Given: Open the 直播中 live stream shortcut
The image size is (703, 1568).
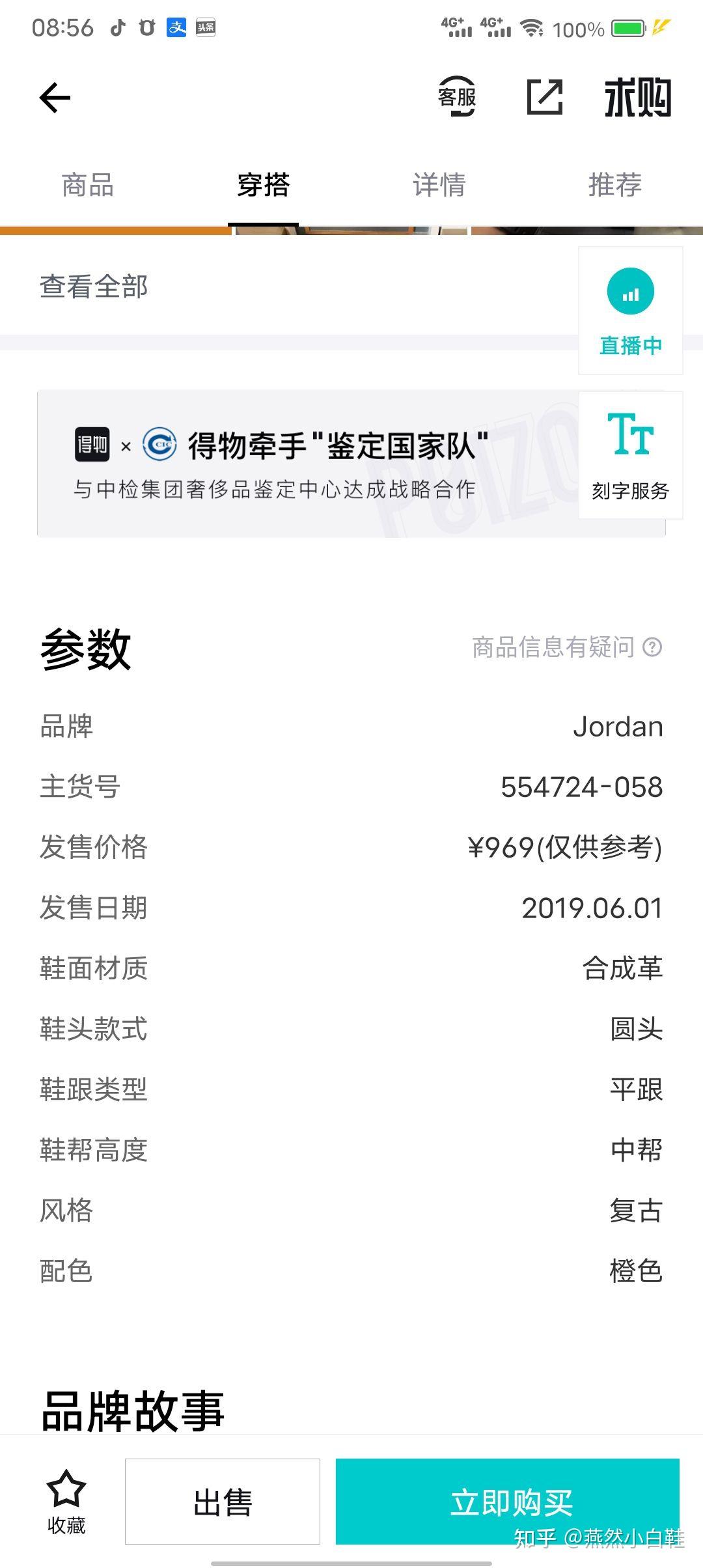Looking at the screenshot, I should [x=630, y=311].
